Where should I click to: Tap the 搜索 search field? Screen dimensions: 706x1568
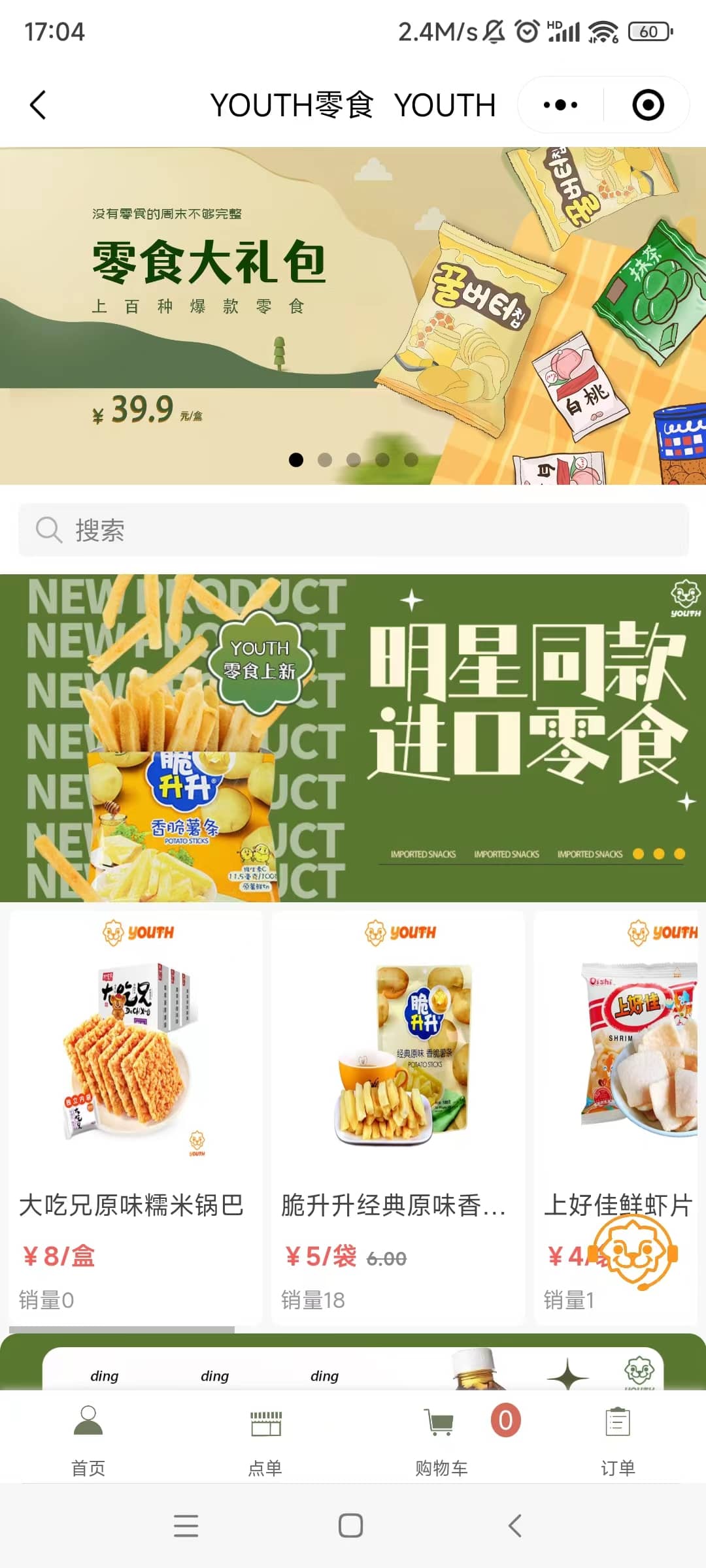353,530
